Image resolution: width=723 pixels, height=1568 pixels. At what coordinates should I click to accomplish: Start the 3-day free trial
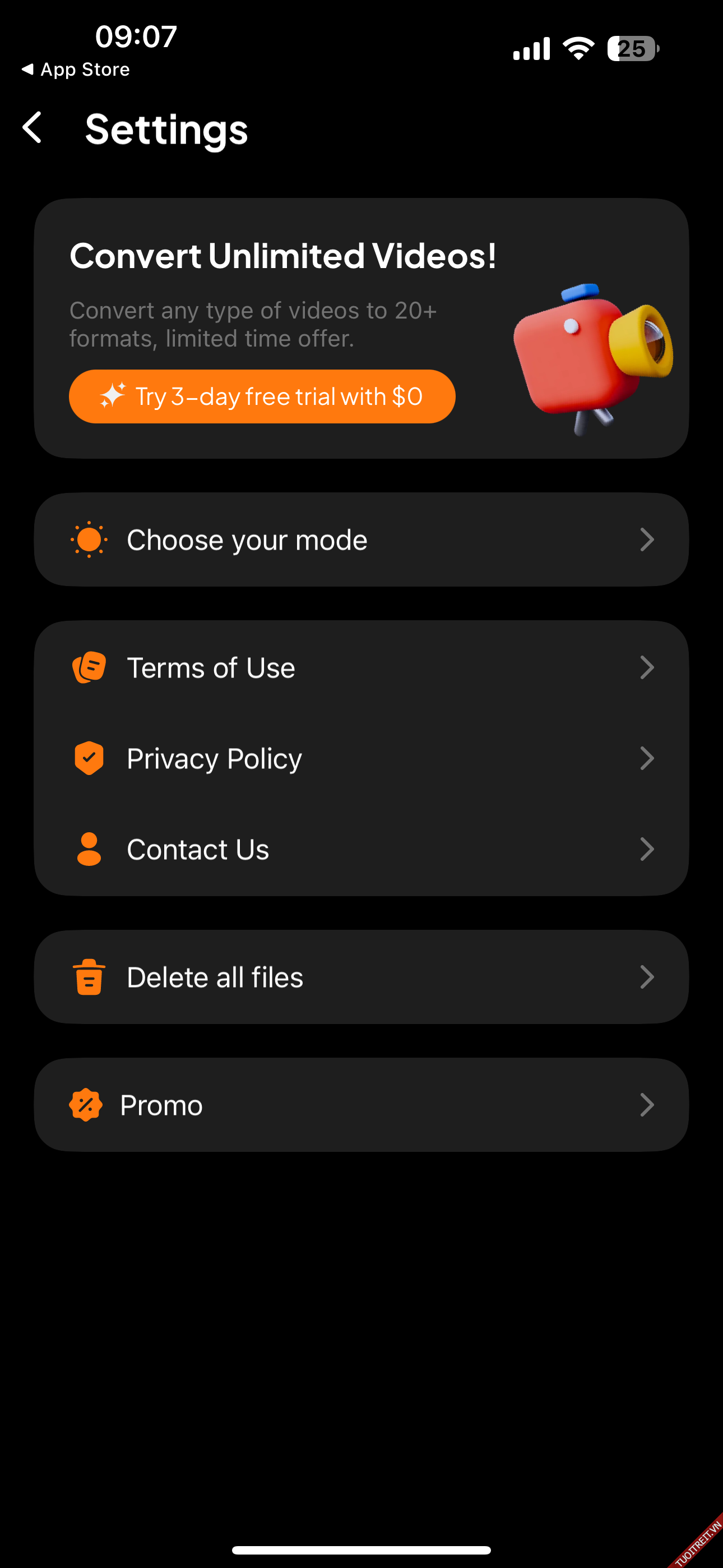262,396
